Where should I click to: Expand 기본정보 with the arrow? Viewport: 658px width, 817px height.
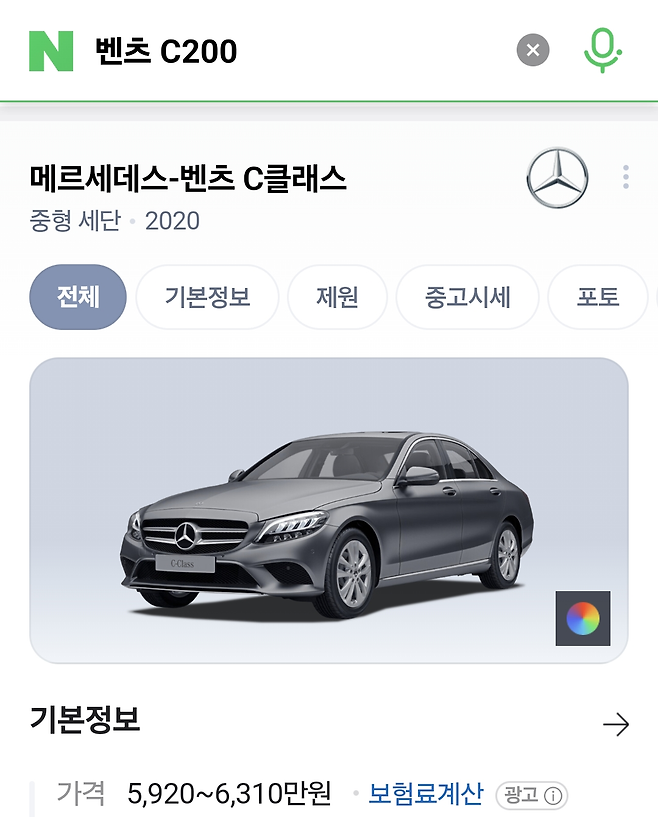[616, 724]
